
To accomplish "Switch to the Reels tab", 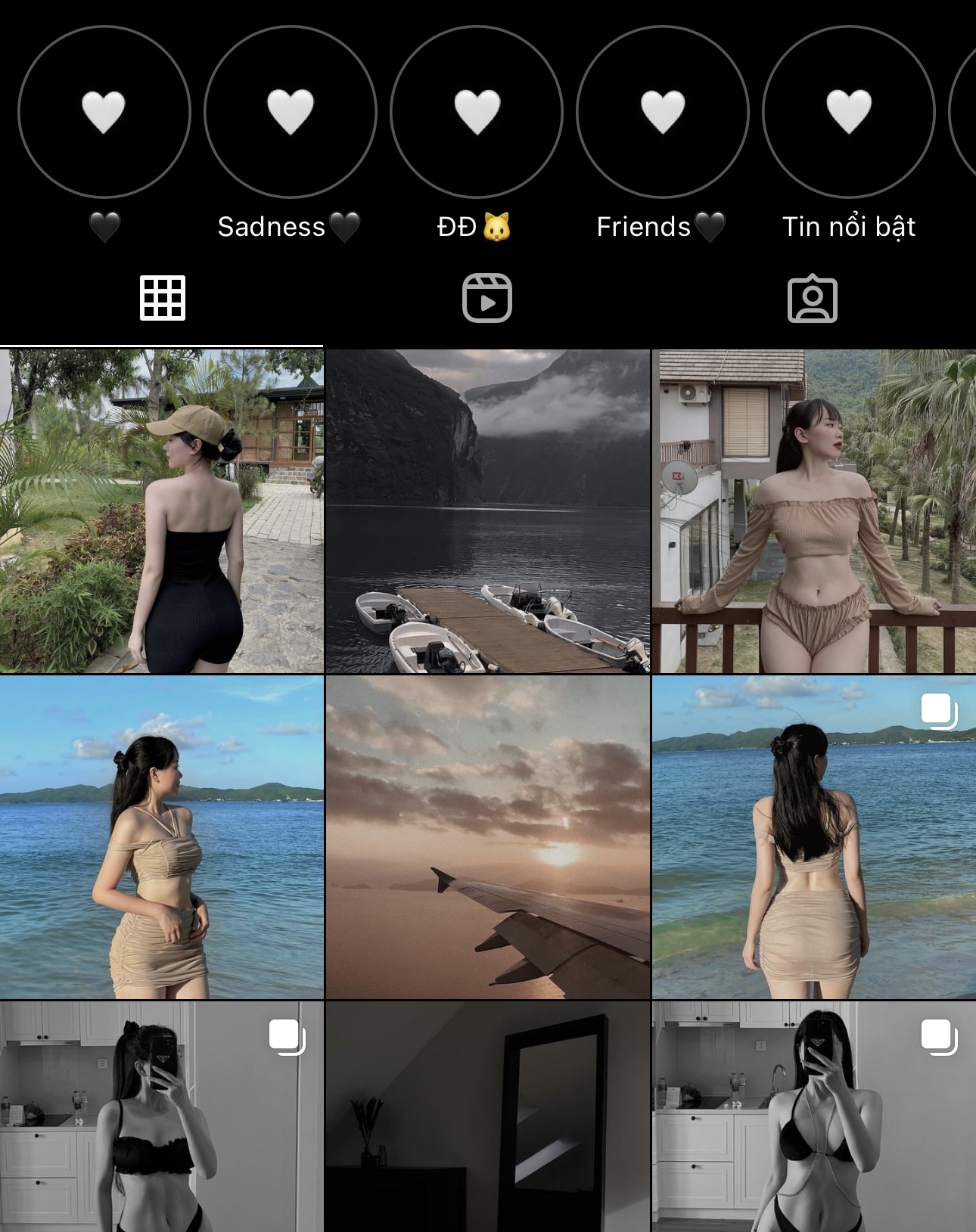I will click(487, 298).
